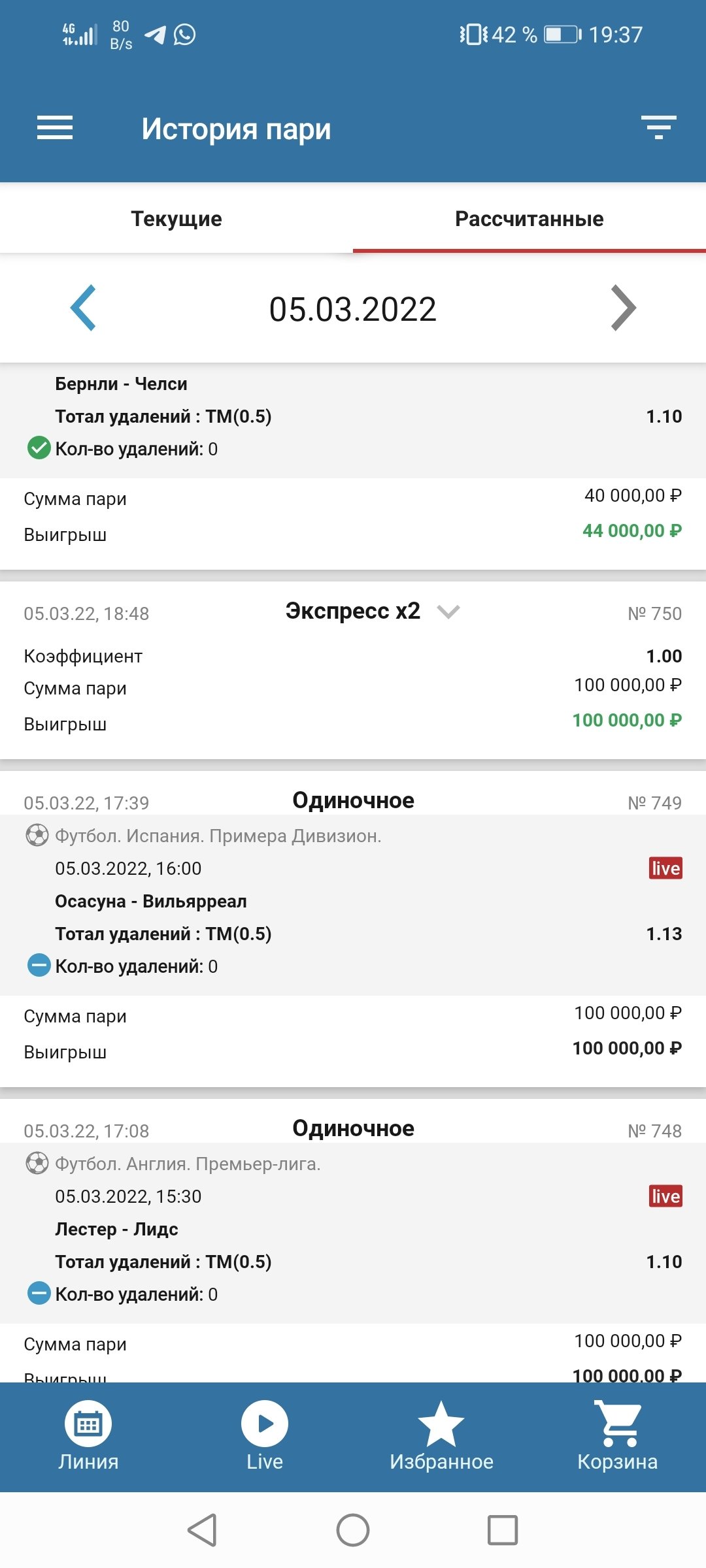Open the Live section

click(265, 1436)
